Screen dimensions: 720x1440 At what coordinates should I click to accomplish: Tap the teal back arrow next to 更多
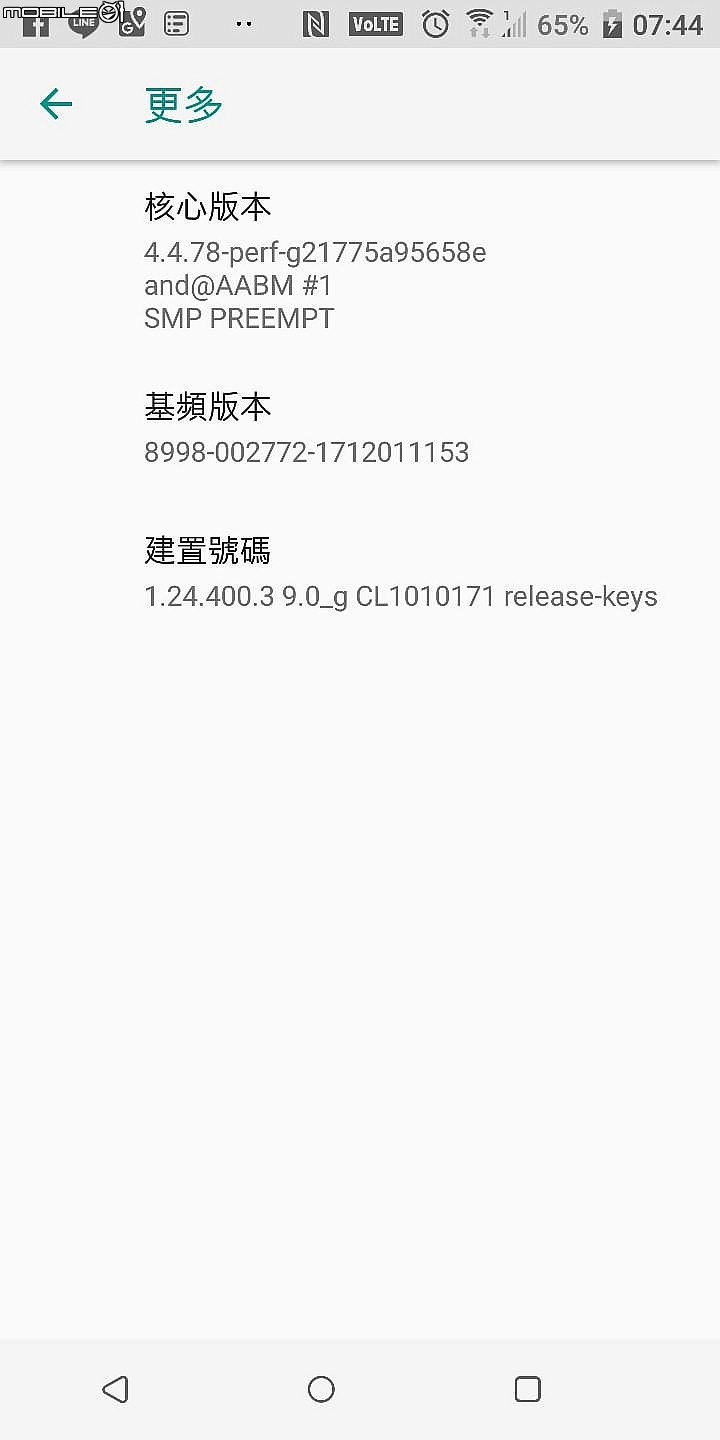coord(56,104)
